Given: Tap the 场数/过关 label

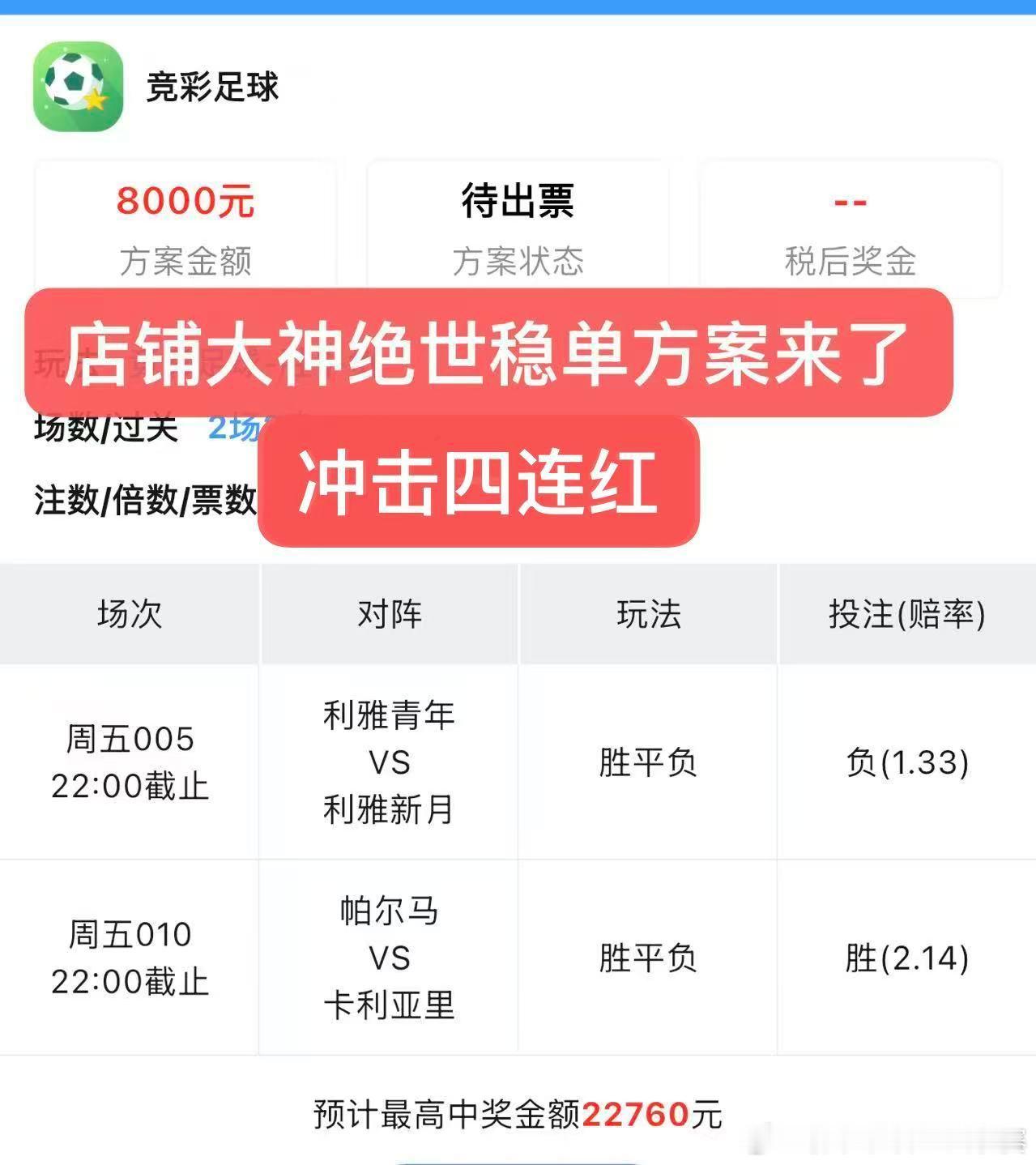Looking at the screenshot, I should coord(105,427).
